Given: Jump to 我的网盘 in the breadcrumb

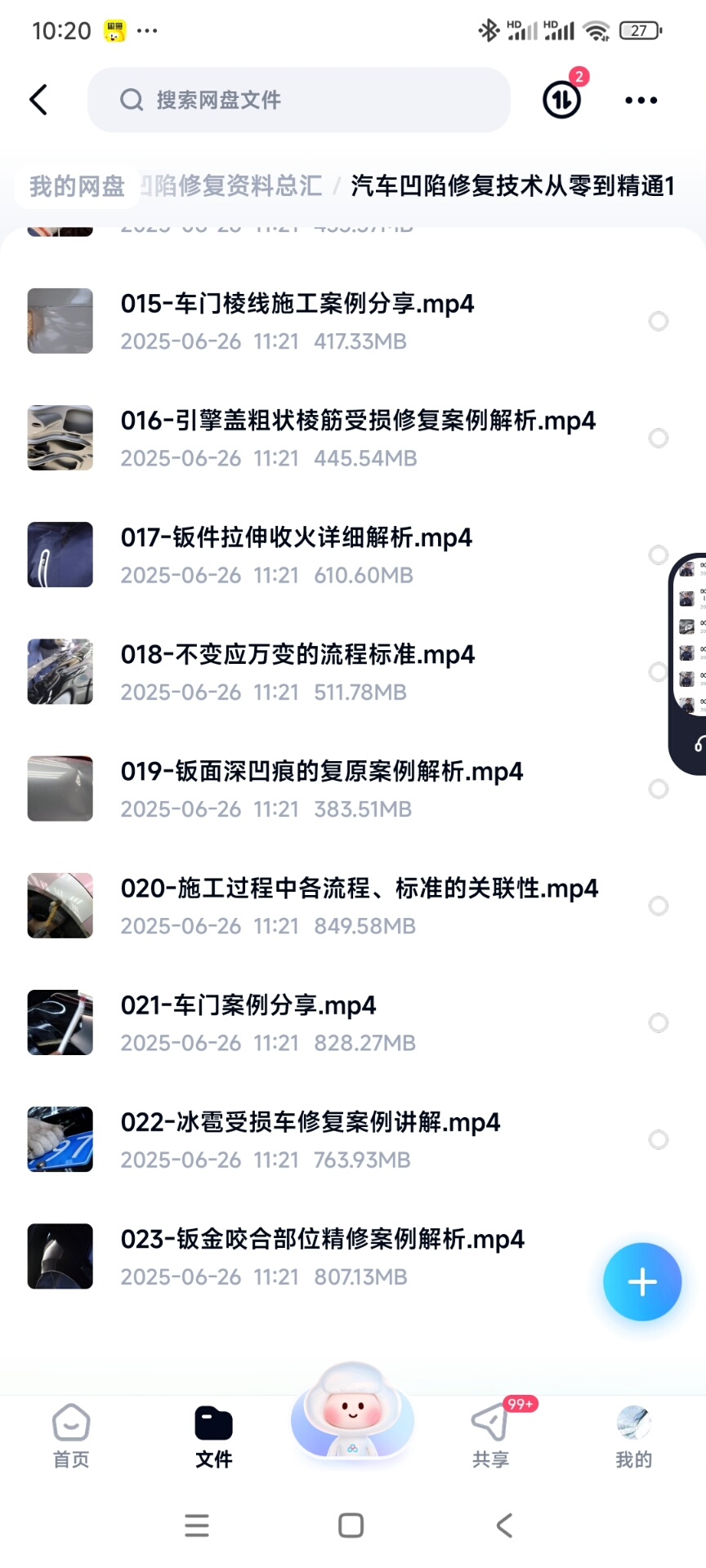Looking at the screenshot, I should [77, 186].
